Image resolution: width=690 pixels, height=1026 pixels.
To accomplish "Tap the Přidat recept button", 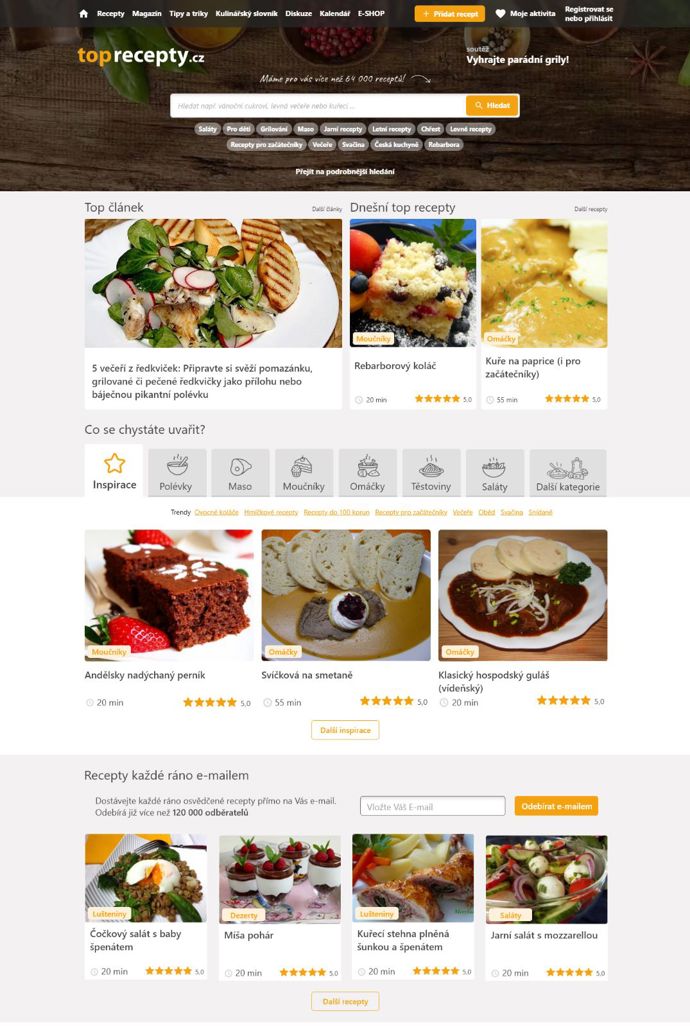I will tap(449, 14).
